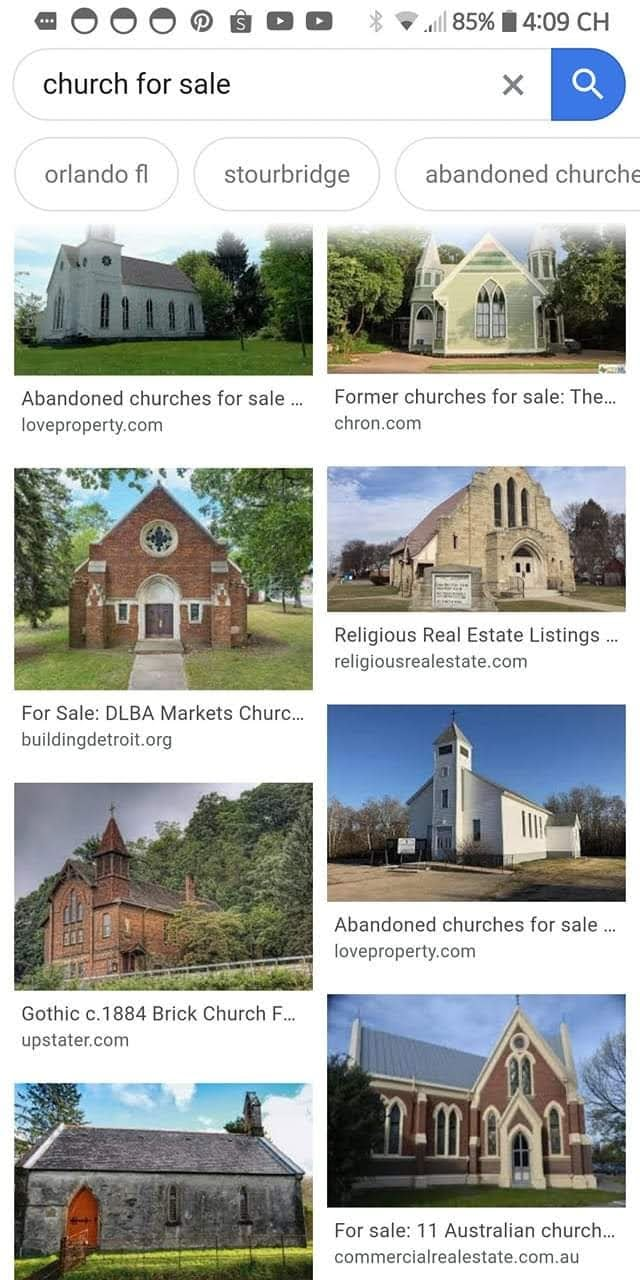The width and height of the screenshot is (640, 1280).
Task: Open the white church result from loveproperty.com
Action: click(163, 300)
